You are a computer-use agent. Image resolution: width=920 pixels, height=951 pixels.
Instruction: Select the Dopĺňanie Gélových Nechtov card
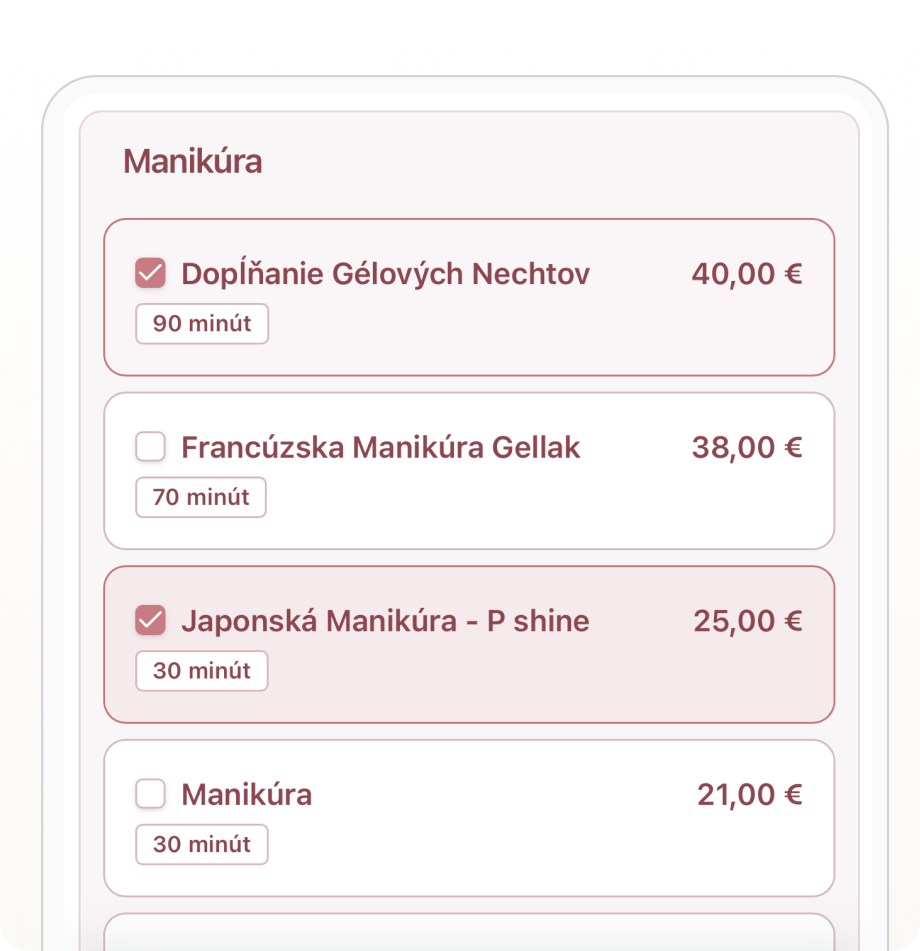coord(468,297)
